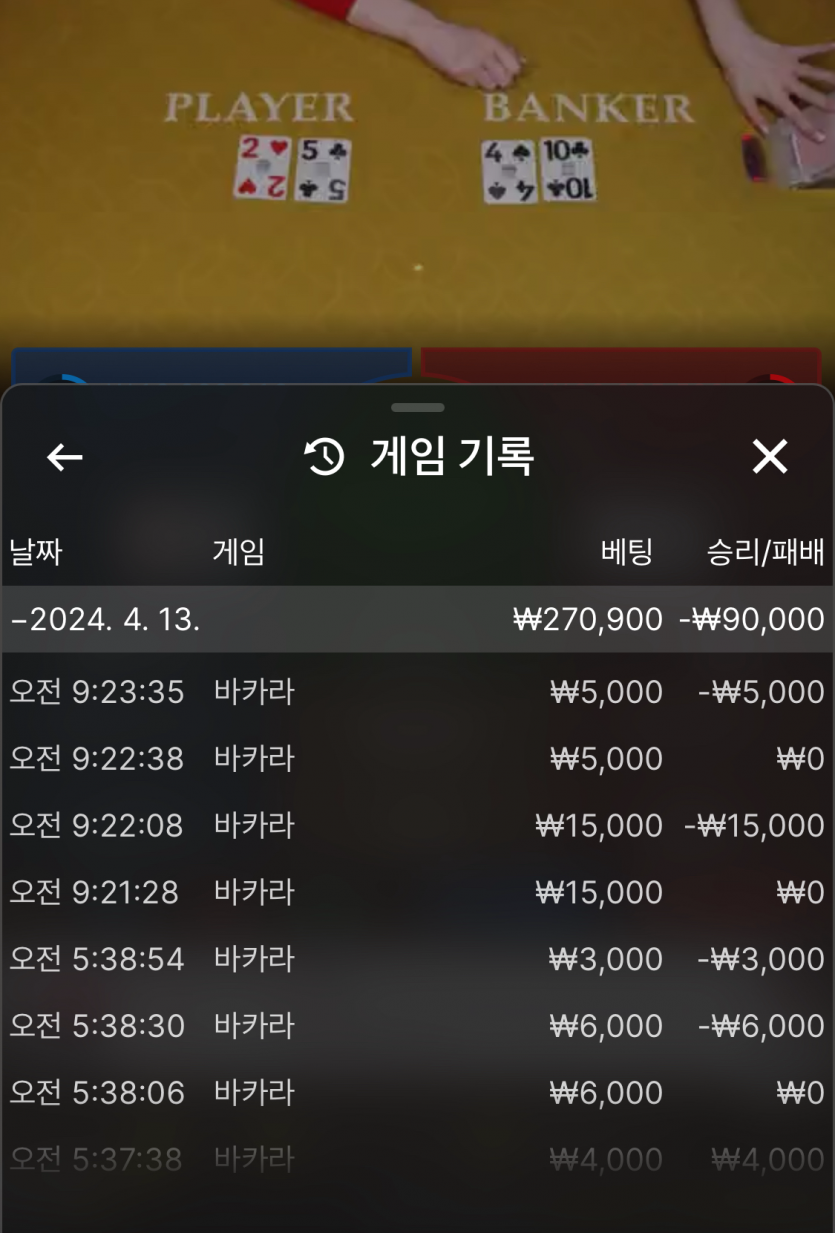Show details for the 오전 5:38:06 bet

[x=416, y=1093]
